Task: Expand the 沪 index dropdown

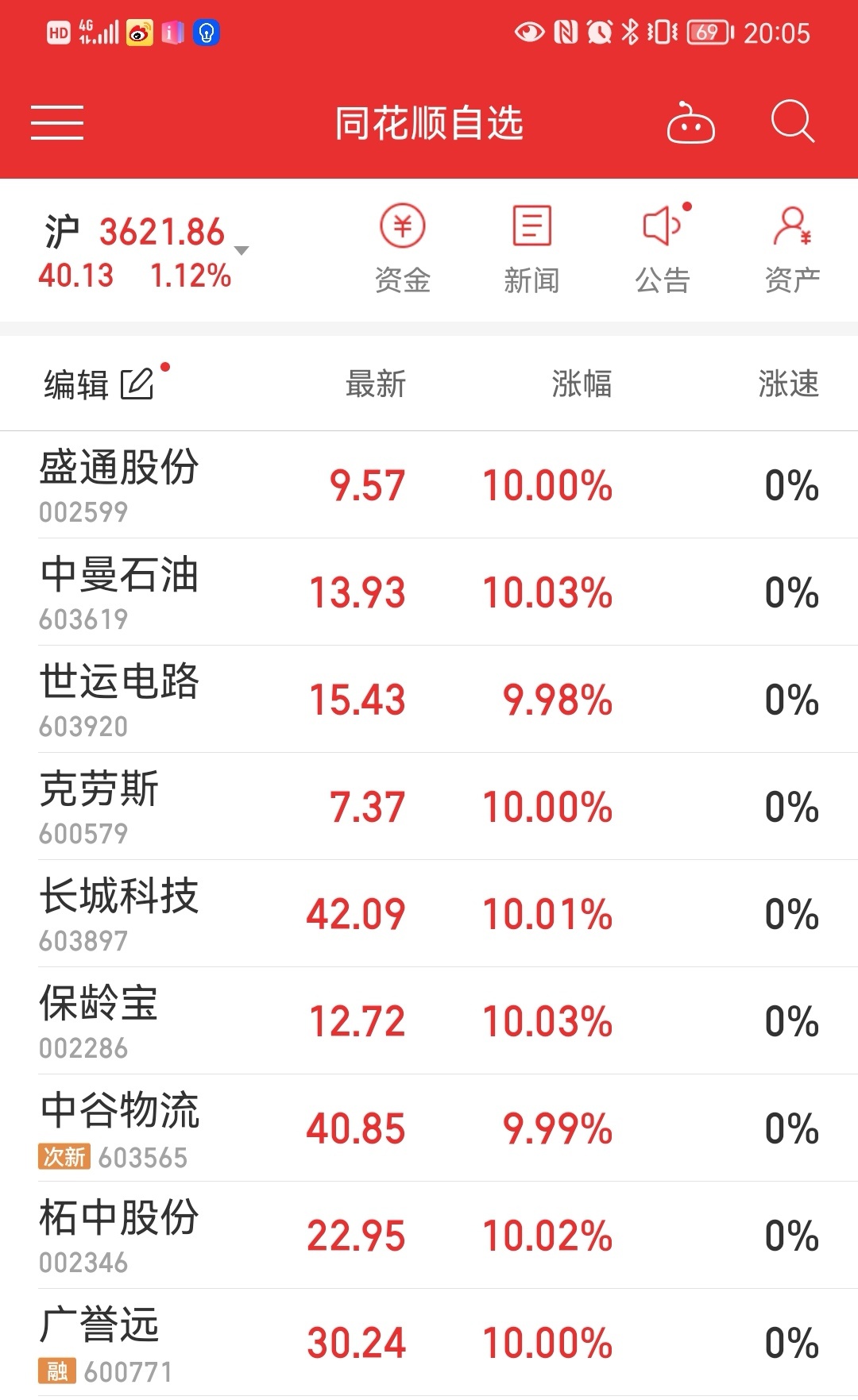Action: pos(242,250)
